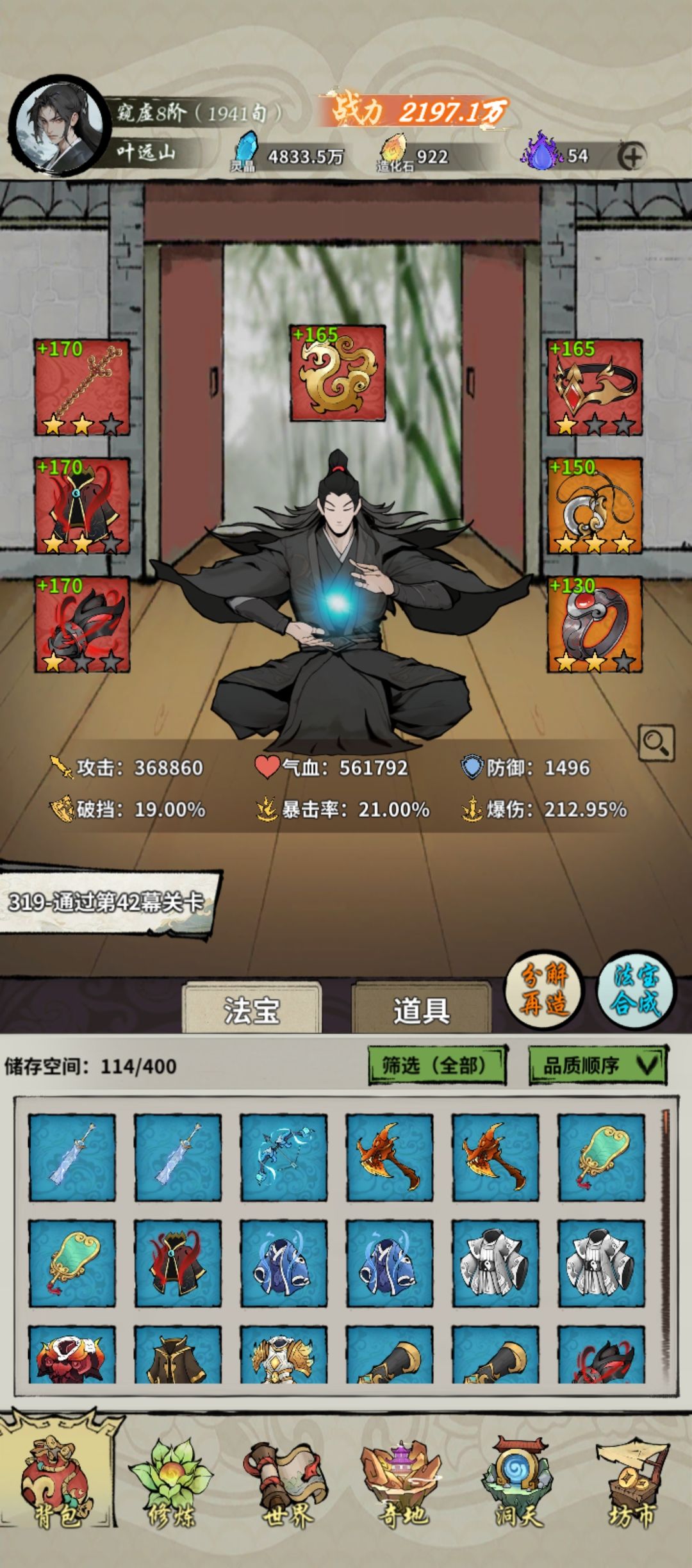Screen dimensions: 692x1568
Task: Open 法宝合成 button
Action: 635,990
